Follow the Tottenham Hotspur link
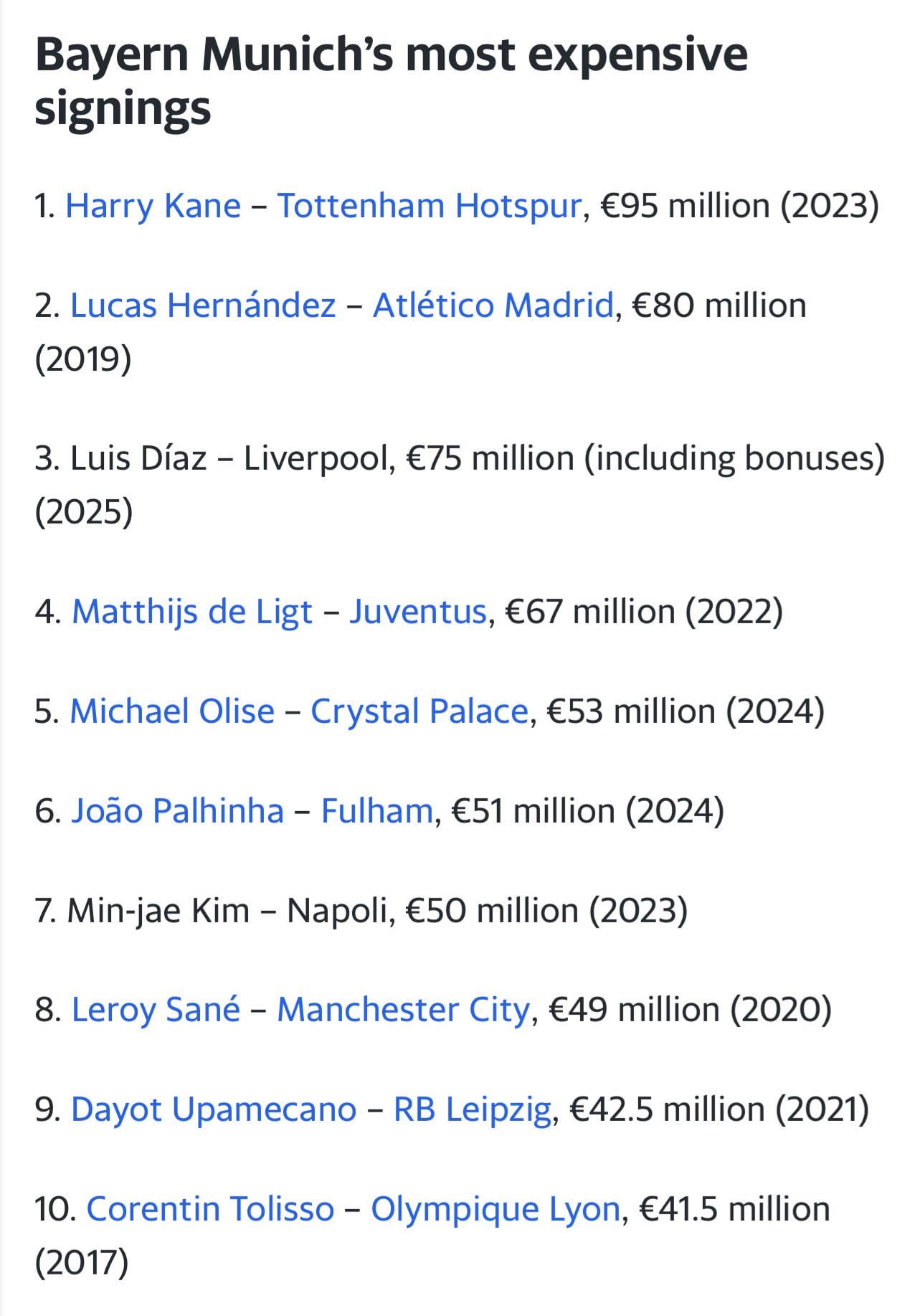Image resolution: width=920 pixels, height=1316 pixels. [429, 206]
